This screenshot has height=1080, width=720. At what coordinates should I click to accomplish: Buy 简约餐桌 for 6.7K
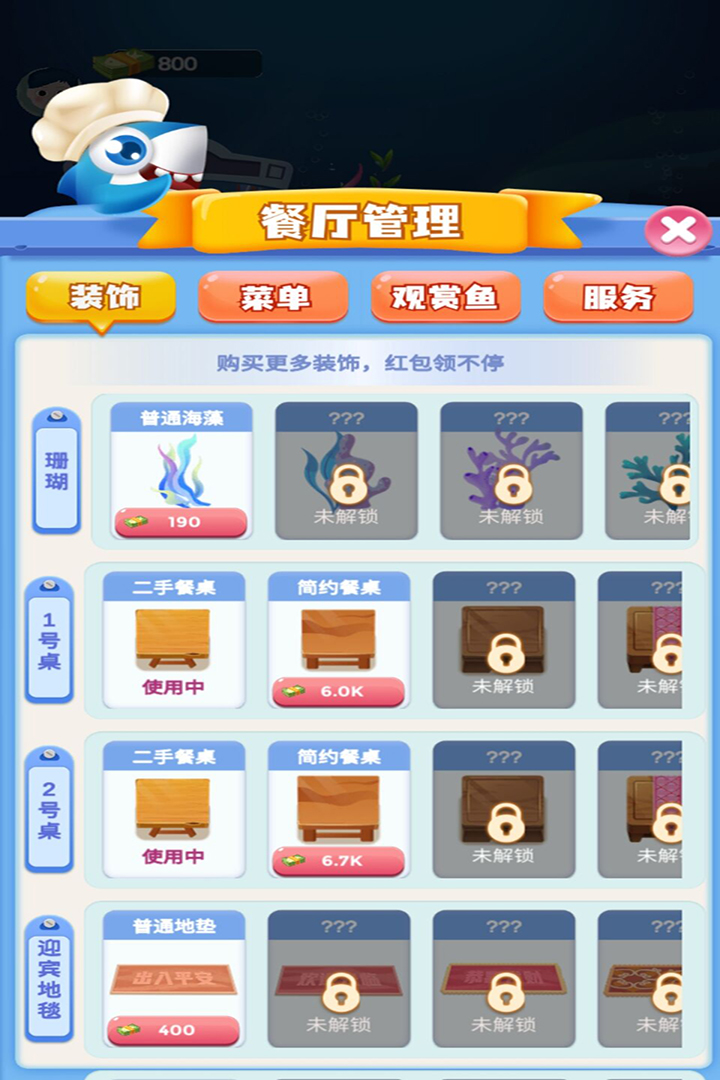tap(339, 861)
